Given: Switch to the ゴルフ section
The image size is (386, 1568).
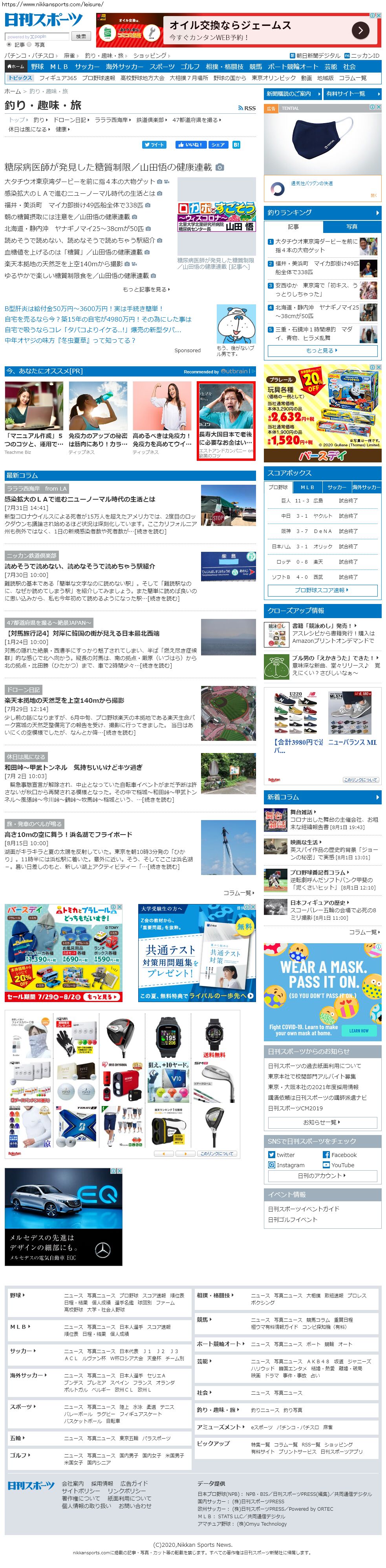Looking at the screenshot, I should [190, 66].
